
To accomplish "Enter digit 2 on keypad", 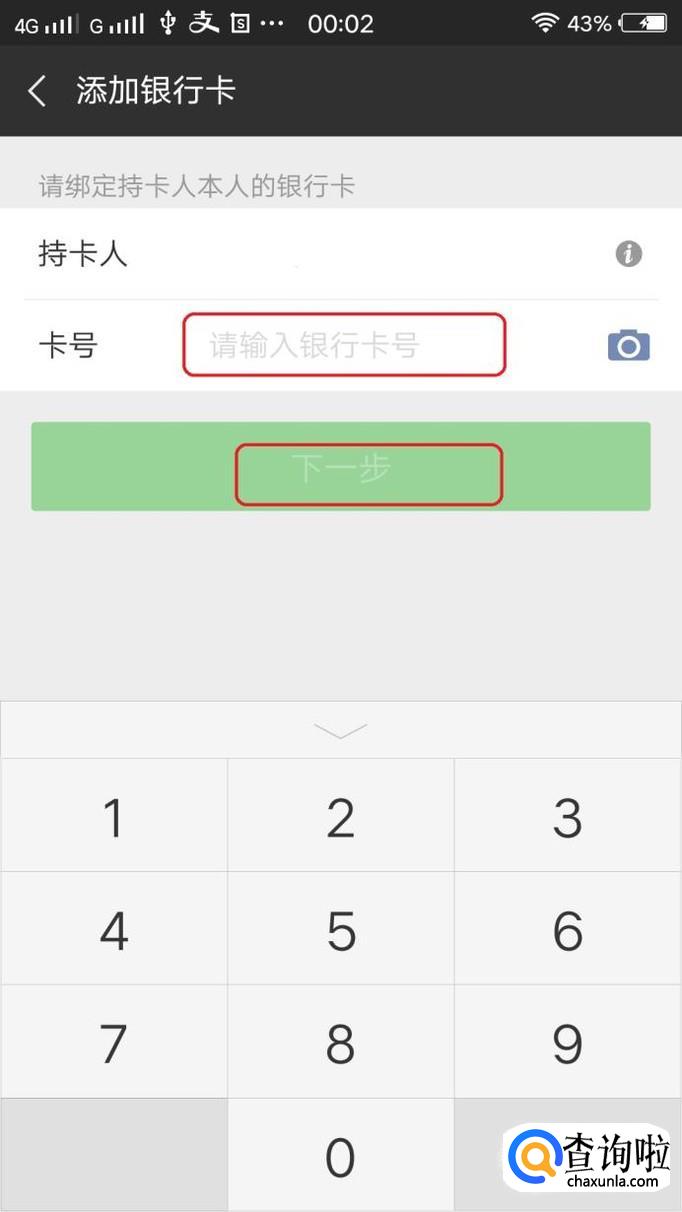I will [x=341, y=816].
